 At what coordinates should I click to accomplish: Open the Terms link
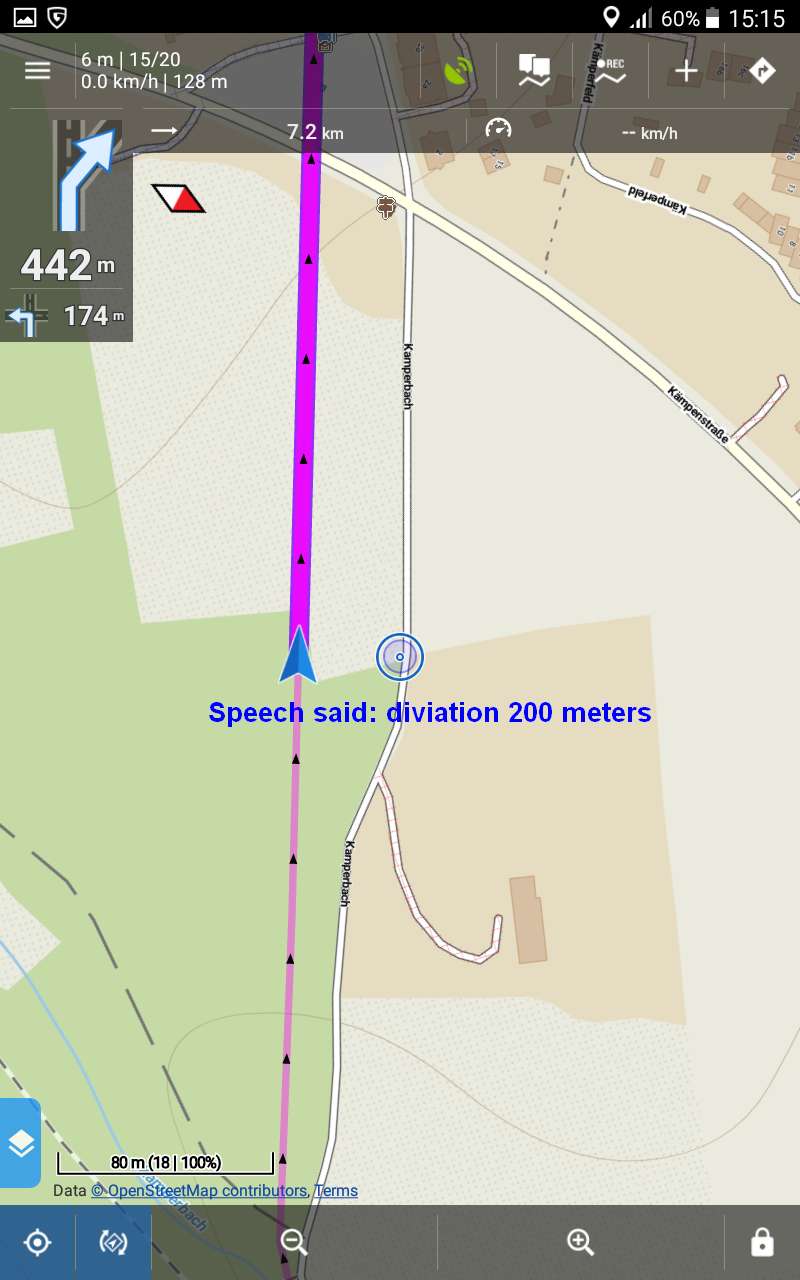point(336,1191)
